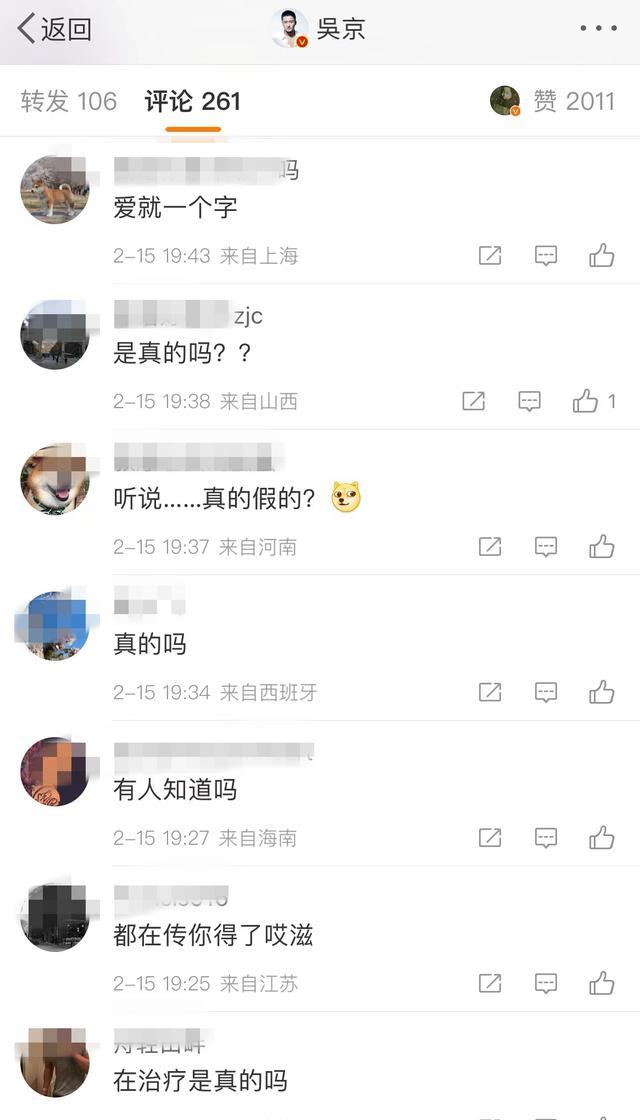
Task: Reply to the comment 有人知道吗
Action: 545,838
